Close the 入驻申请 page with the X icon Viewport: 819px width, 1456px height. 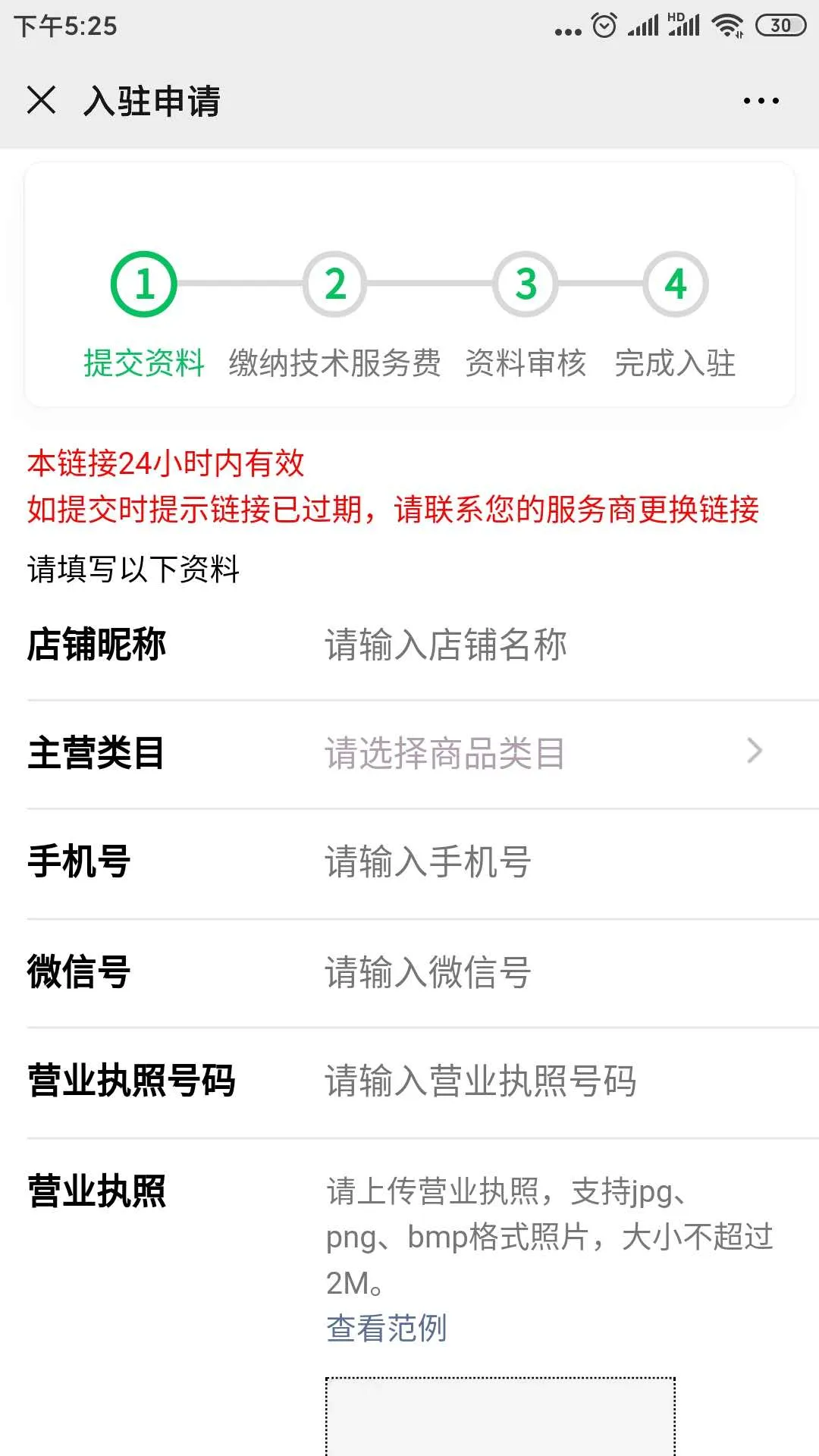click(42, 99)
